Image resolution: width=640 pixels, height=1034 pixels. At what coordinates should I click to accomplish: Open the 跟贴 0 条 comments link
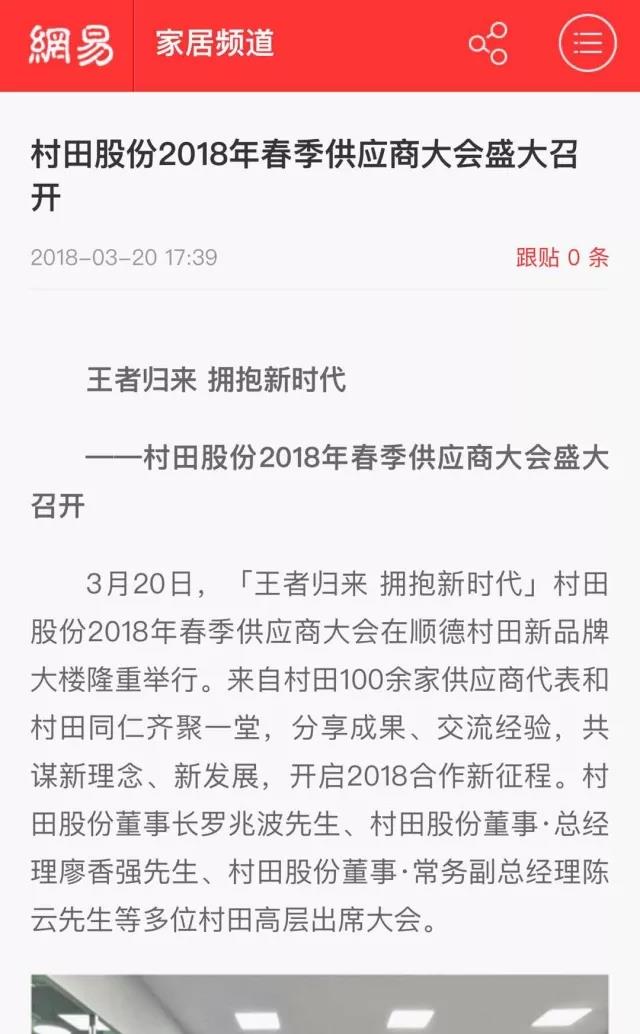coord(562,257)
